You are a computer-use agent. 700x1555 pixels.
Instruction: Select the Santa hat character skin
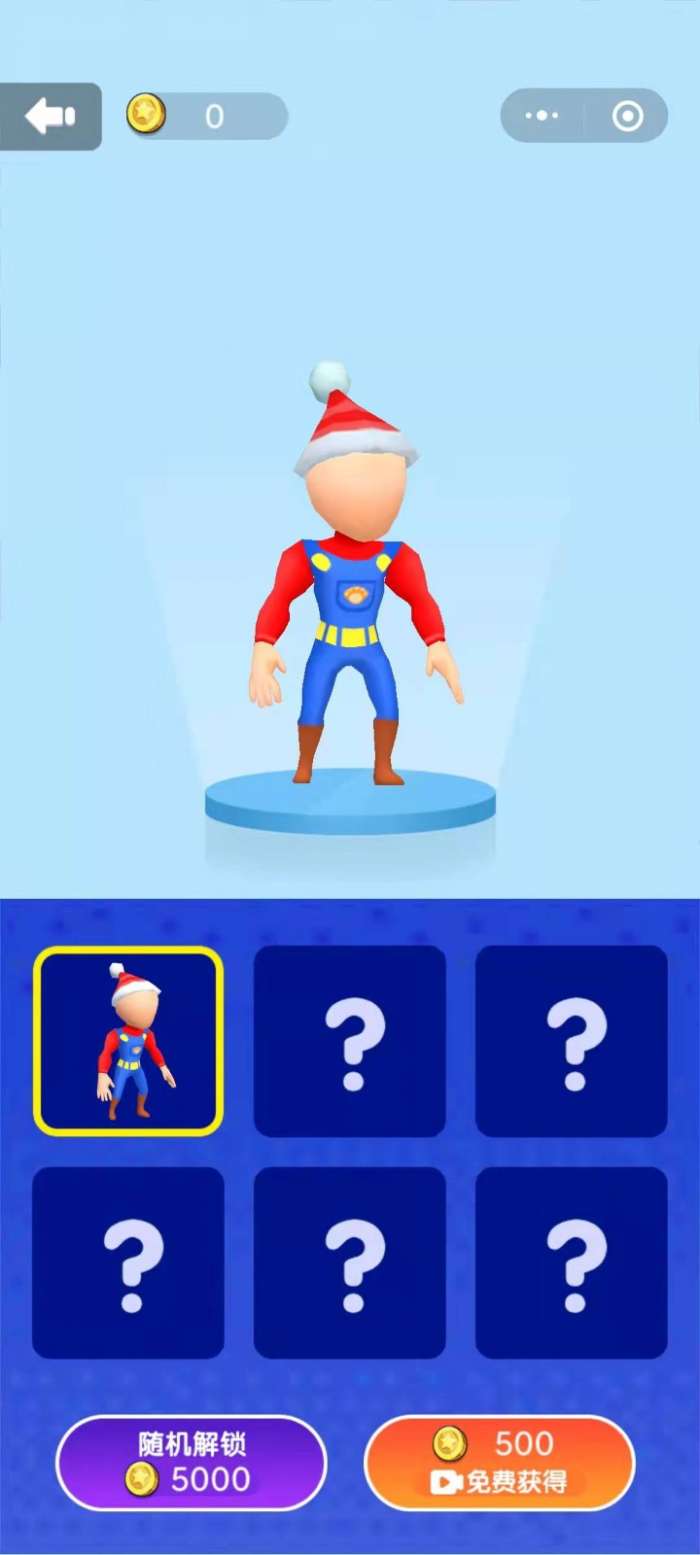(129, 1040)
